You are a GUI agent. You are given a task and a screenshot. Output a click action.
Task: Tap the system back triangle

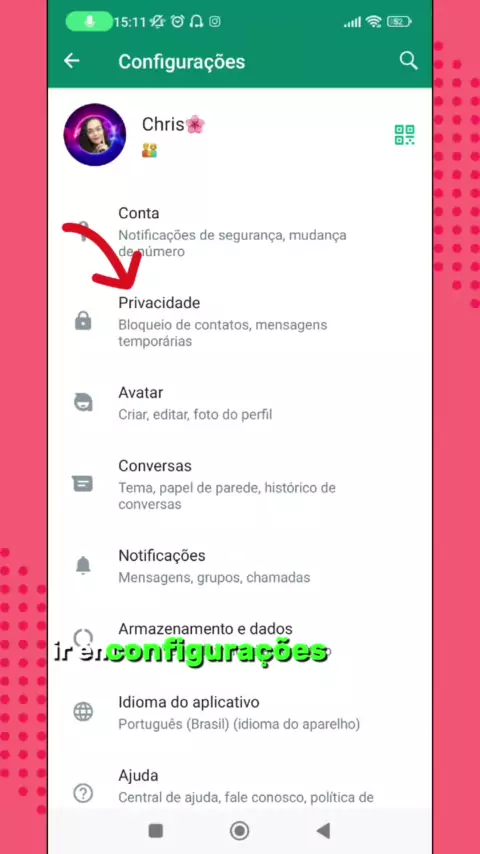[323, 831]
